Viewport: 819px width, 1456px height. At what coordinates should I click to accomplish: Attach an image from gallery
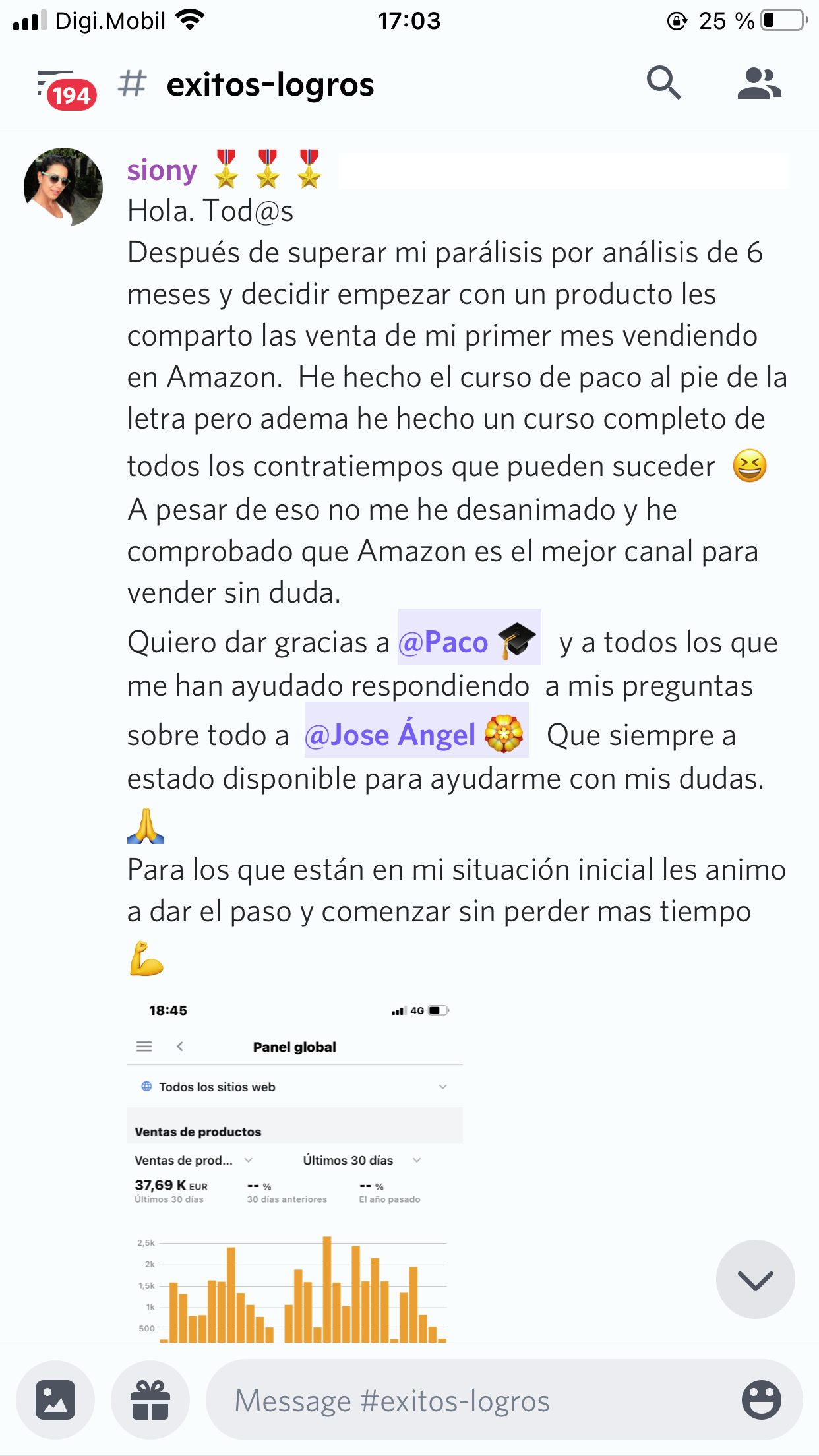click(x=55, y=1399)
